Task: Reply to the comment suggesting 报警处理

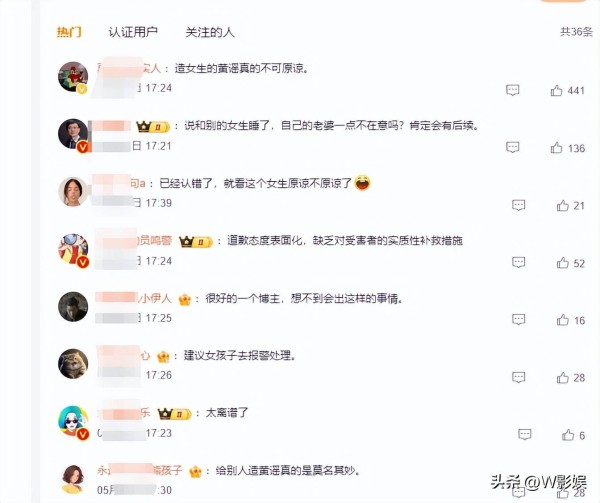Action: 518,377
